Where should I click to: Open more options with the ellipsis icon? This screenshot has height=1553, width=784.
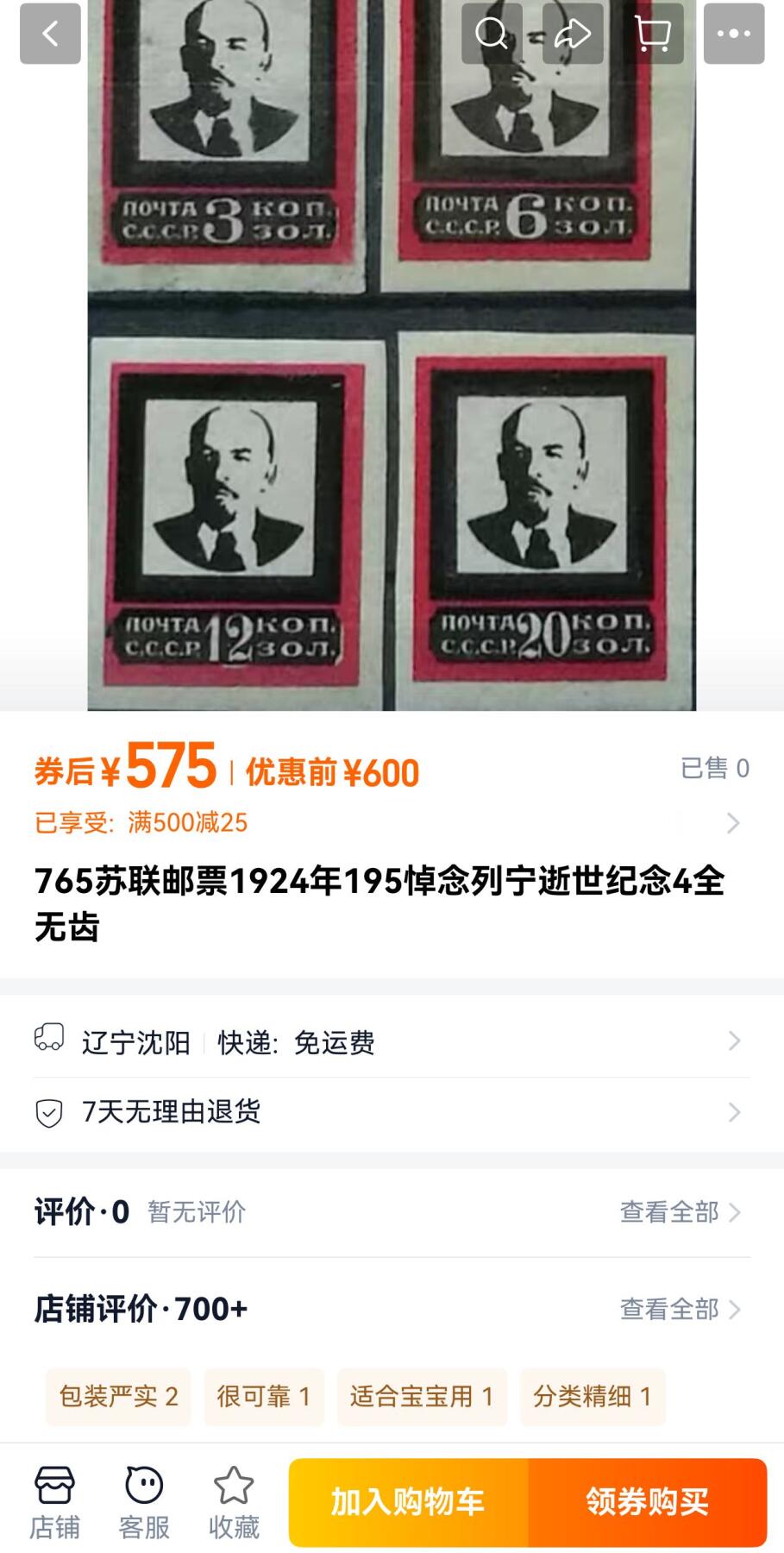734,35
